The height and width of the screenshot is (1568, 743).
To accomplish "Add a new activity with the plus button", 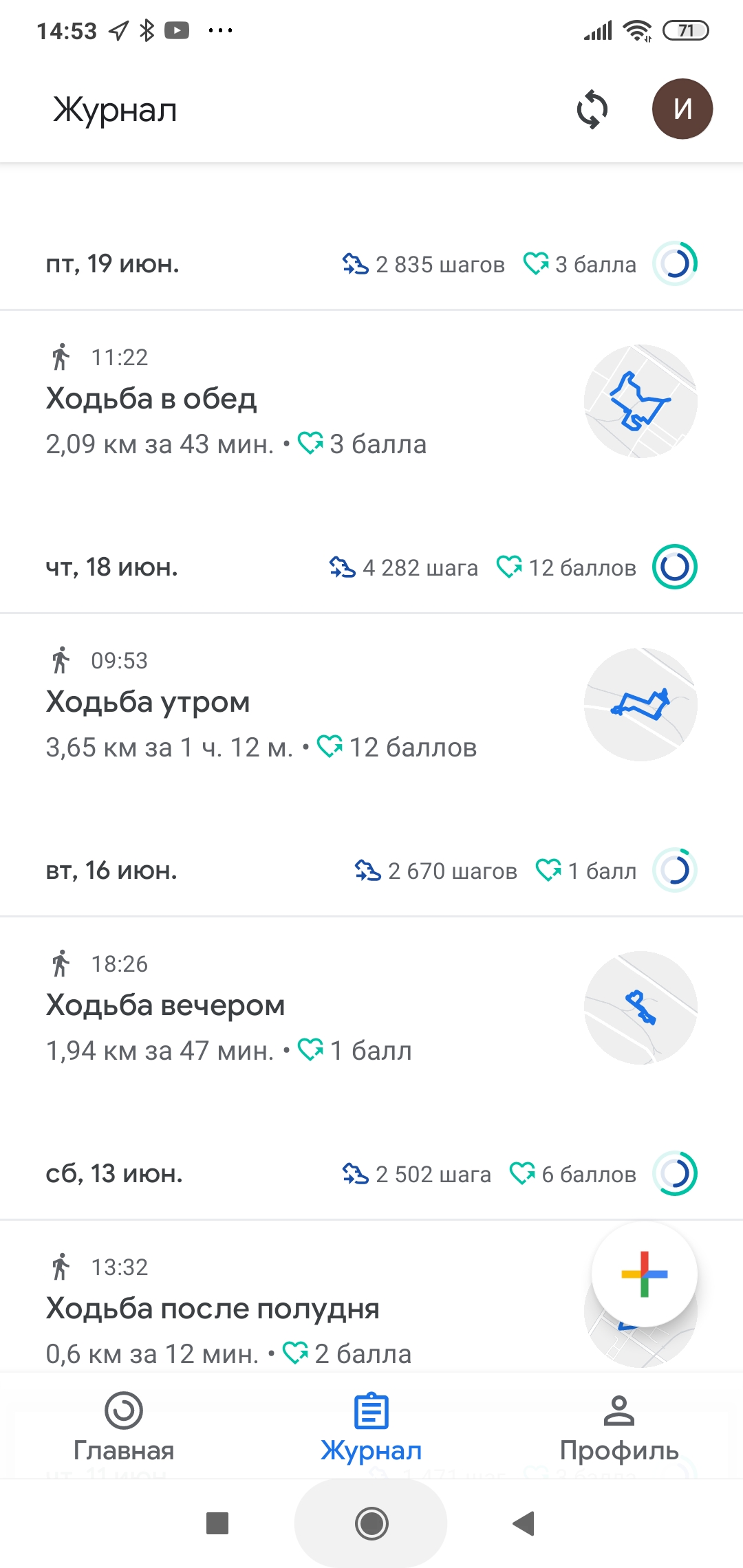I will pos(644,1274).
